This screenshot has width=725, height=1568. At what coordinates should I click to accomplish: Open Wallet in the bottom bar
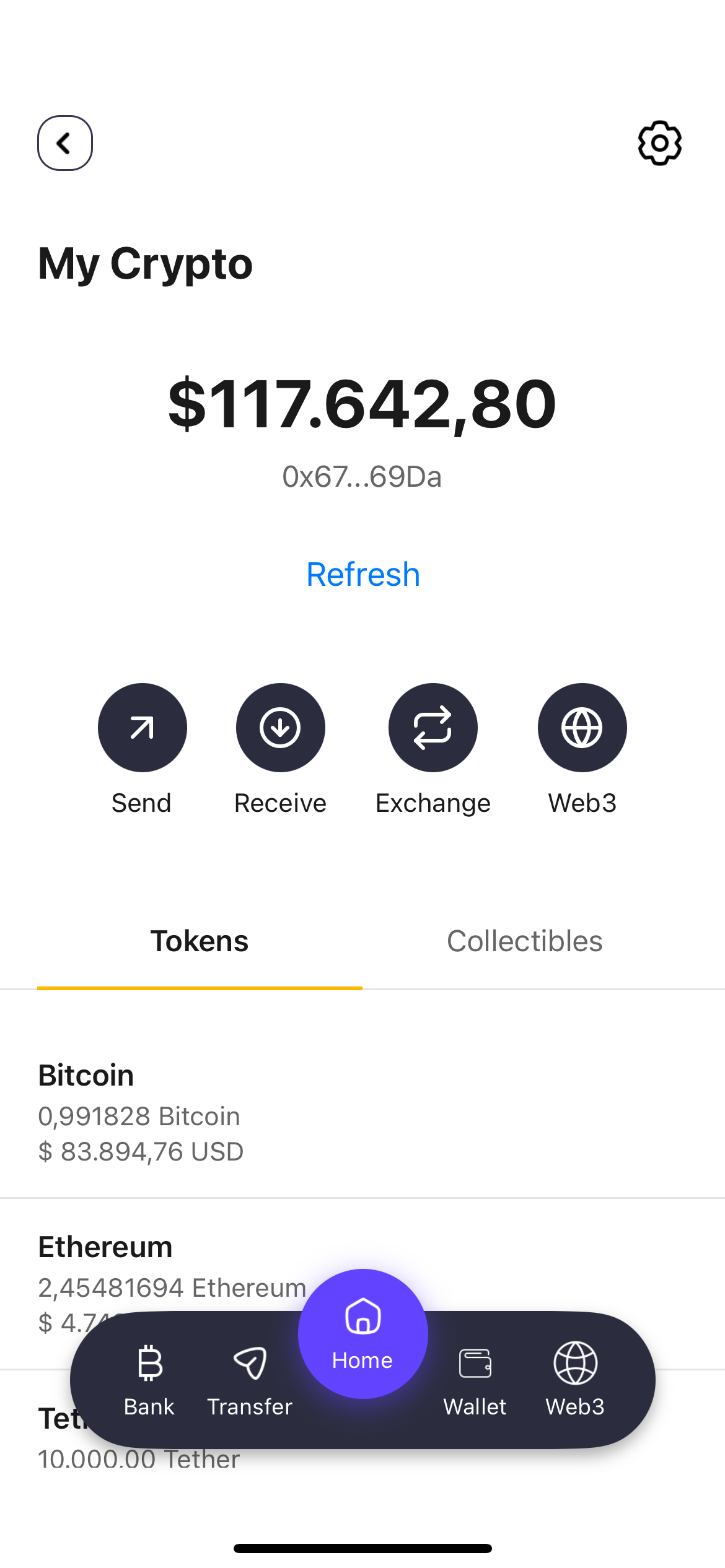(x=475, y=1381)
